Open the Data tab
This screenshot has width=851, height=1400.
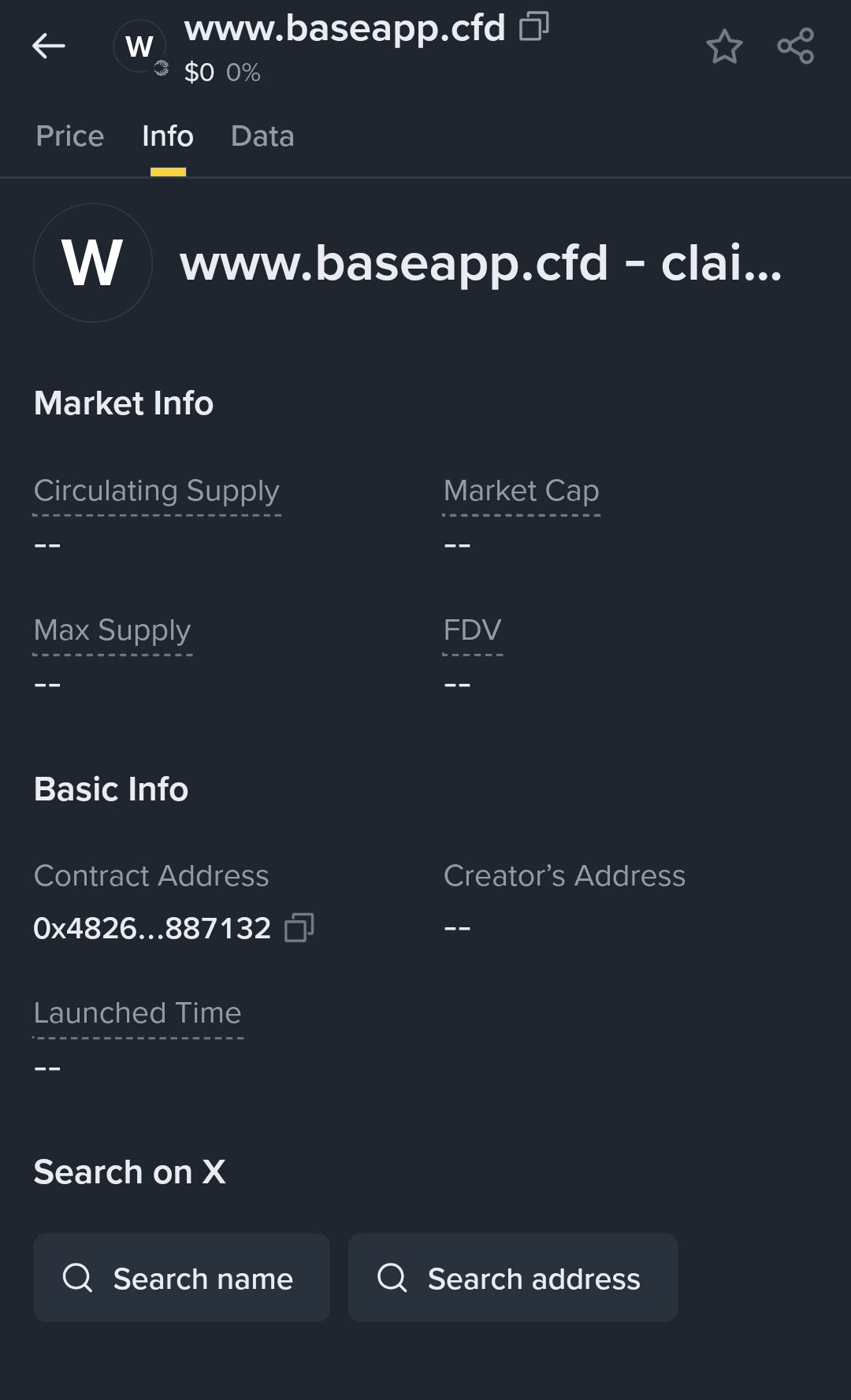[262, 136]
